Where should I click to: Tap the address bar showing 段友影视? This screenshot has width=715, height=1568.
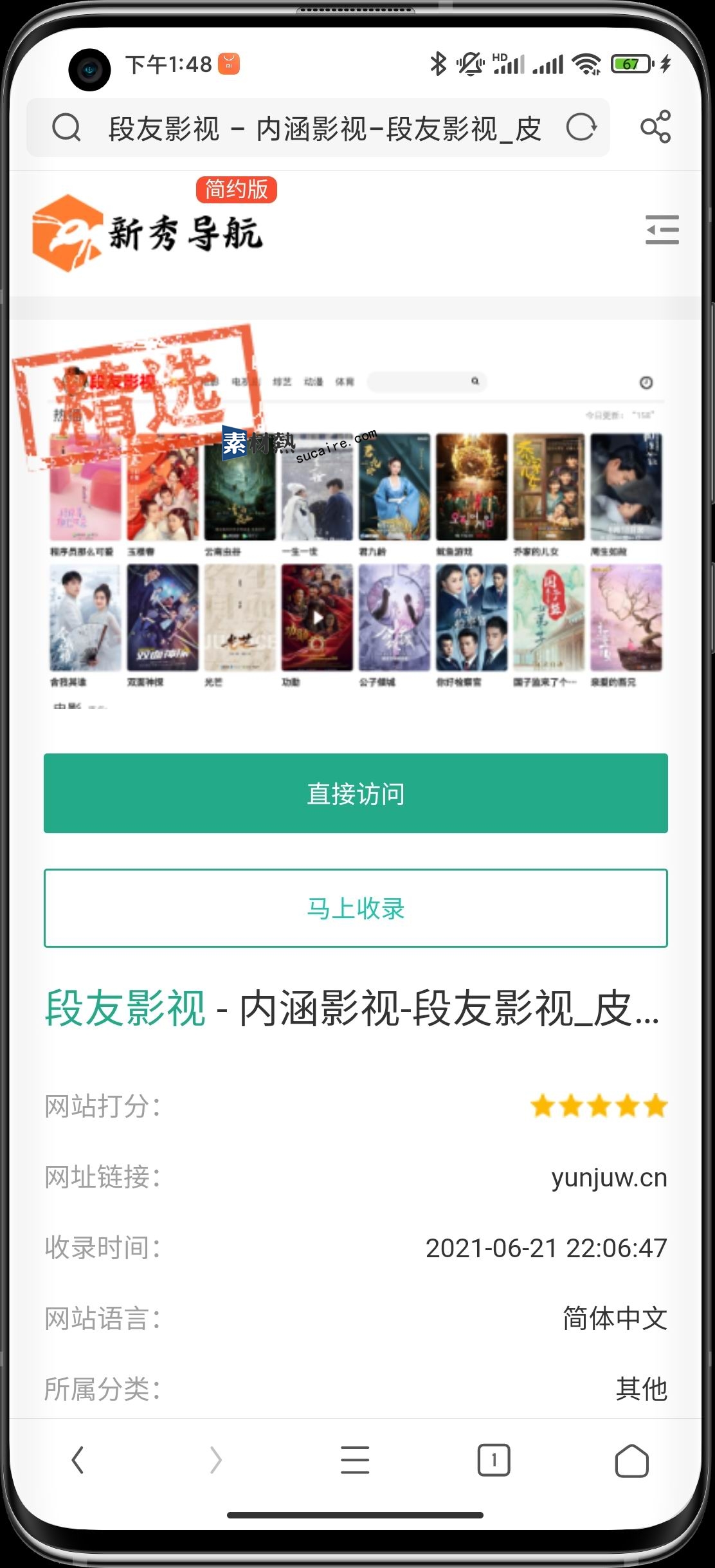click(x=325, y=128)
